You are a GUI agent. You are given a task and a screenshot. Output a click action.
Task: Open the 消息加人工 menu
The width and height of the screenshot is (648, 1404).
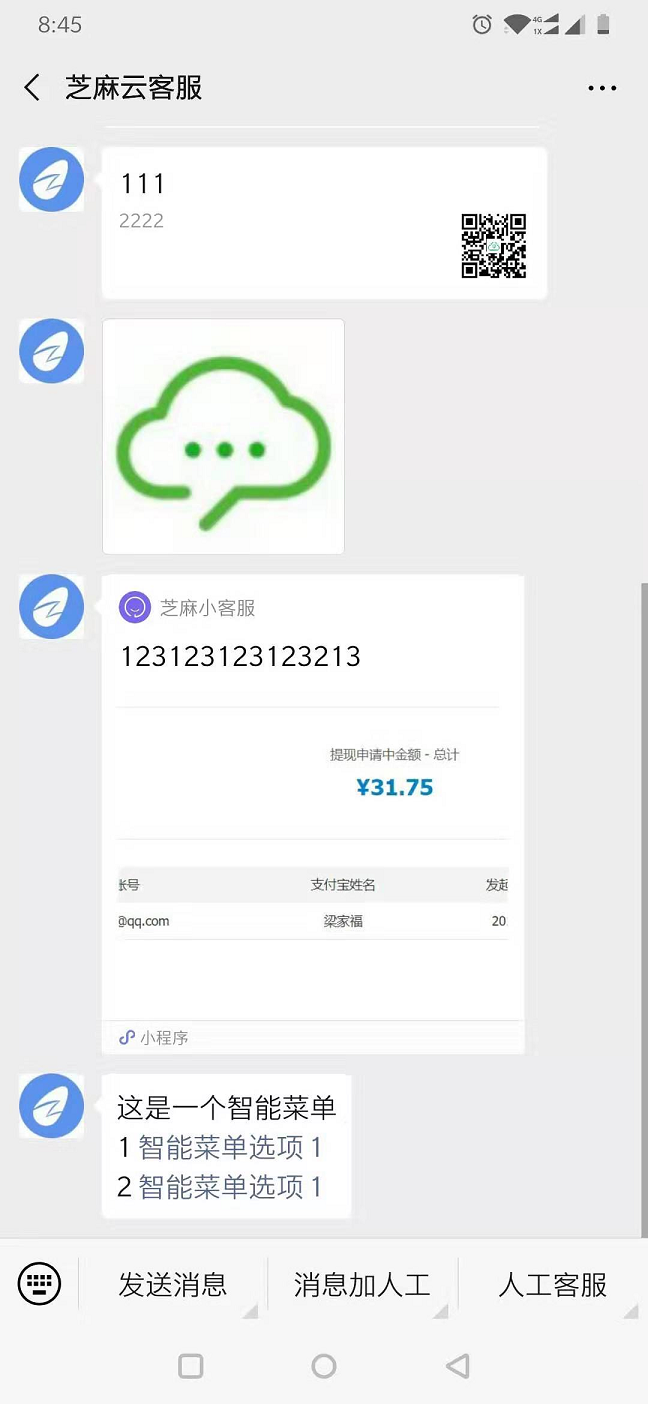(362, 1285)
